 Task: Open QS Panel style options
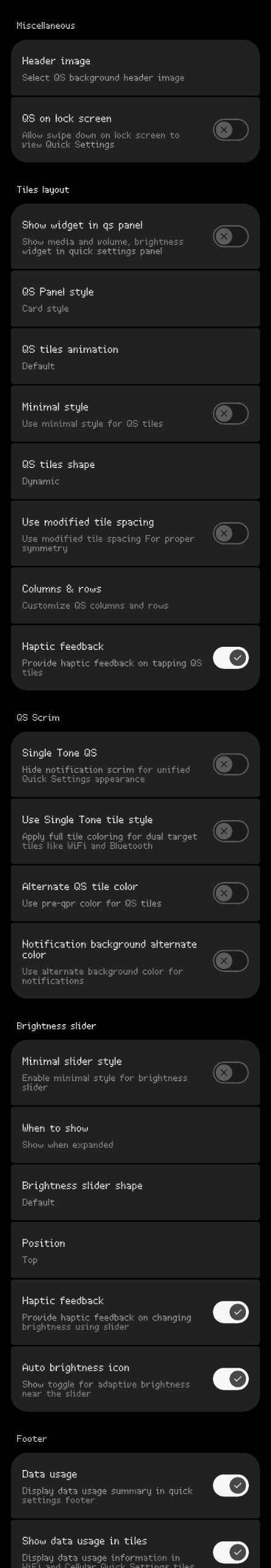pos(135,299)
